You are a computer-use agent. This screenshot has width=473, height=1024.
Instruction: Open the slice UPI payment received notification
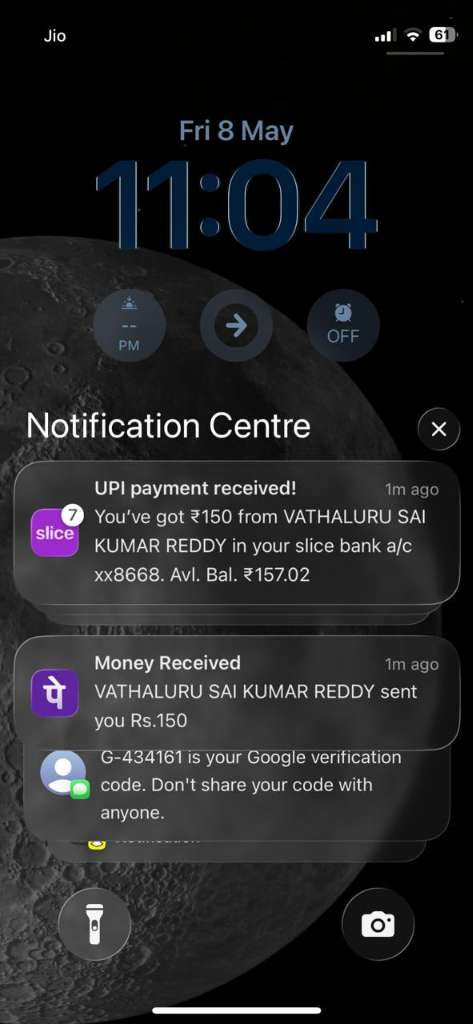coord(236,532)
